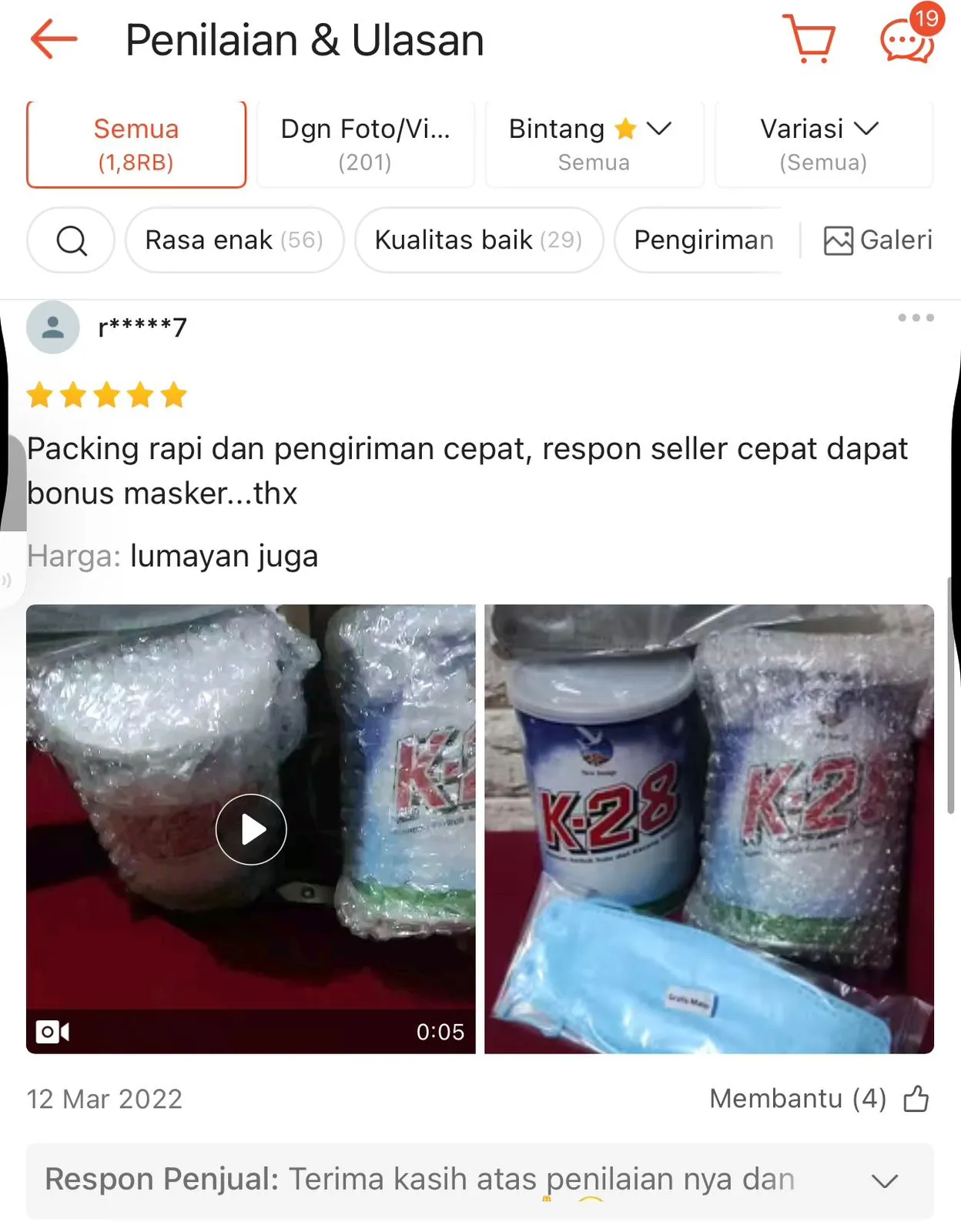This screenshot has height=1232, width=961.
Task: Open the K-28 product photo with mask
Action: point(708,828)
